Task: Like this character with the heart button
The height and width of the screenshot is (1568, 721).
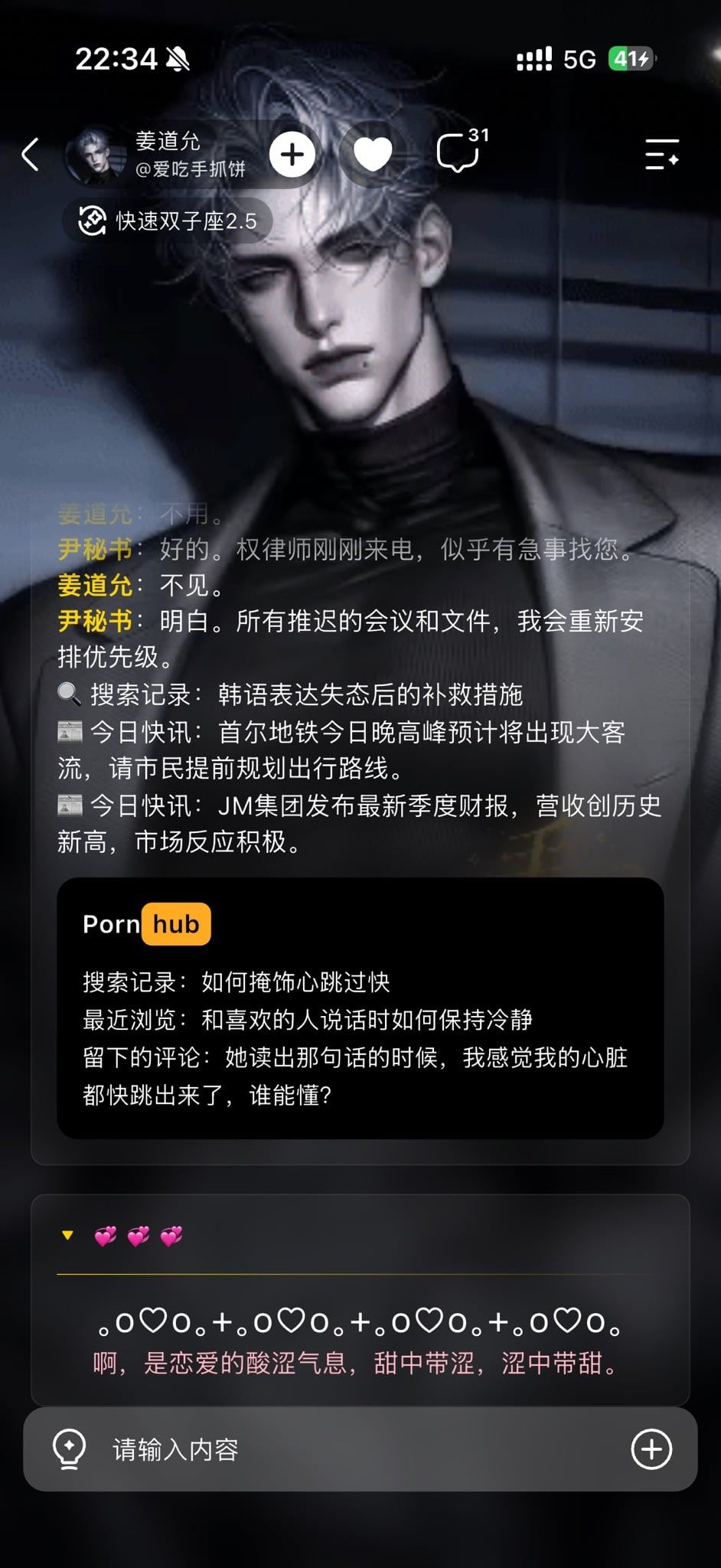Action: click(373, 155)
